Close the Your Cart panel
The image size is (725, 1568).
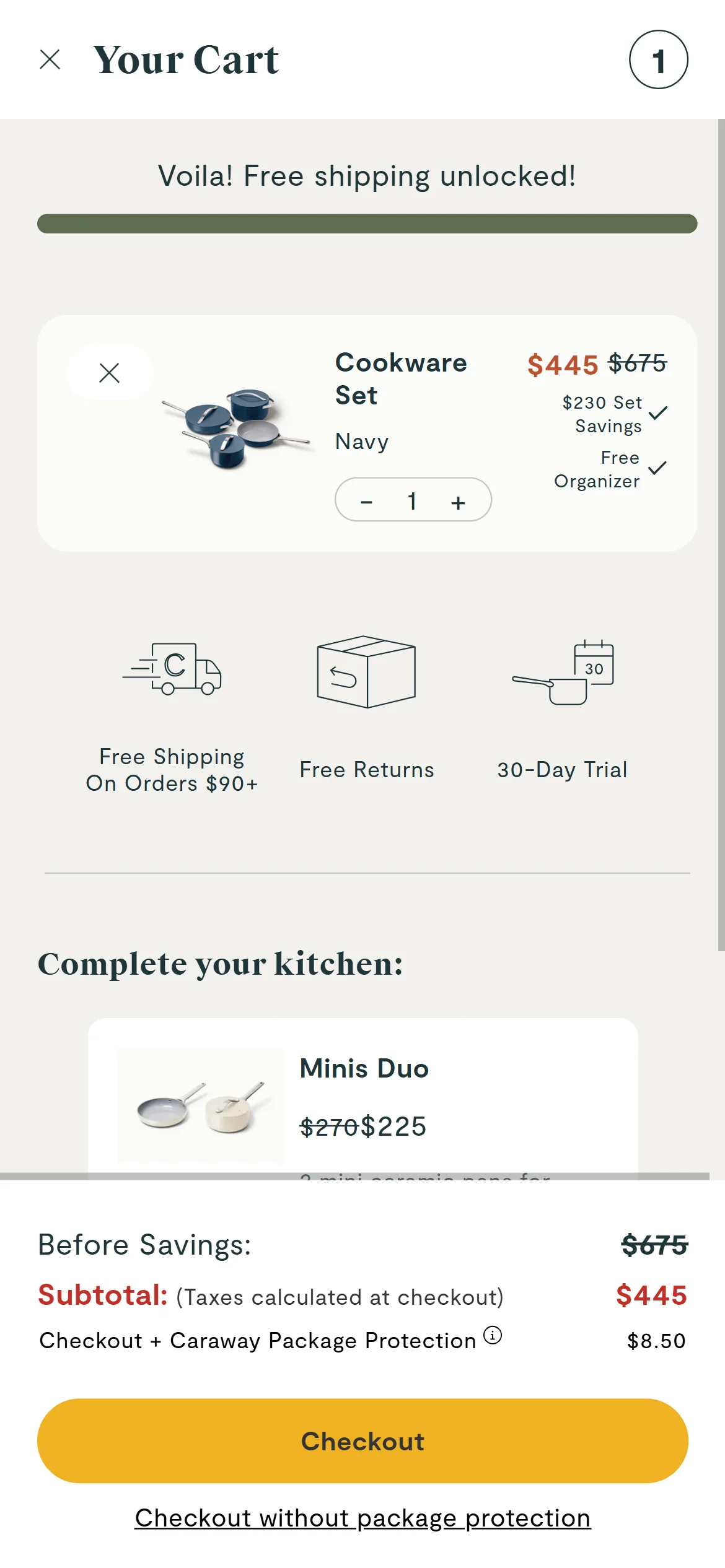[x=50, y=59]
